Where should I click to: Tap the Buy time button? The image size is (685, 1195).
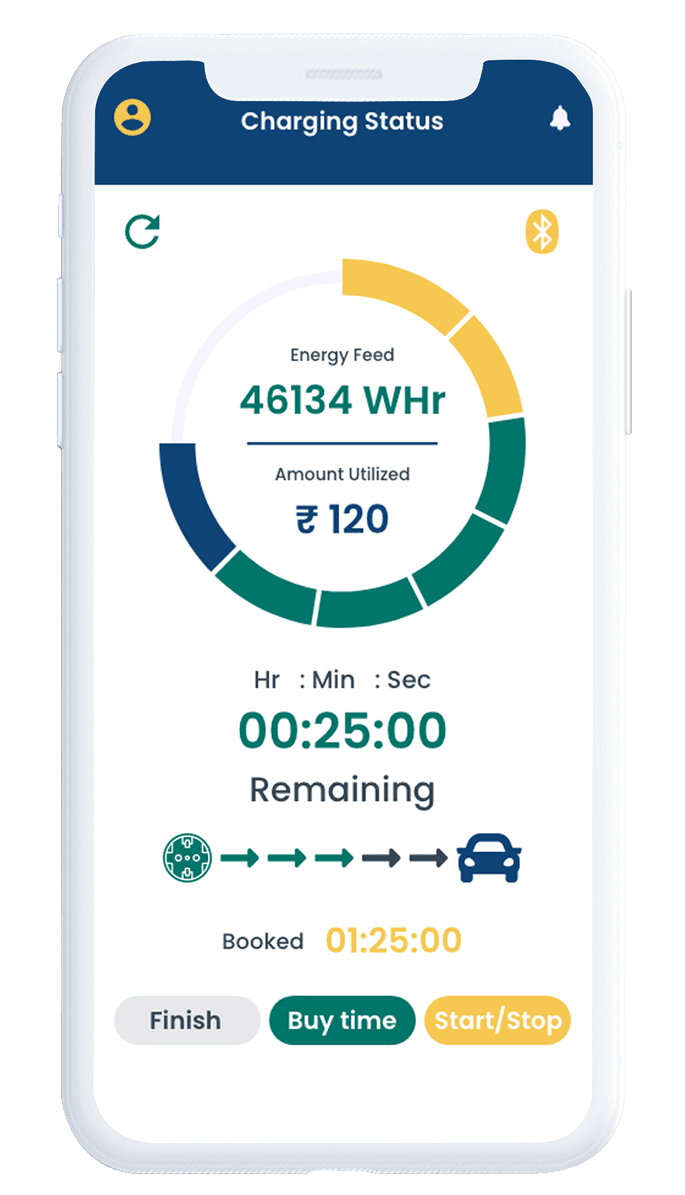pyautogui.click(x=342, y=1021)
